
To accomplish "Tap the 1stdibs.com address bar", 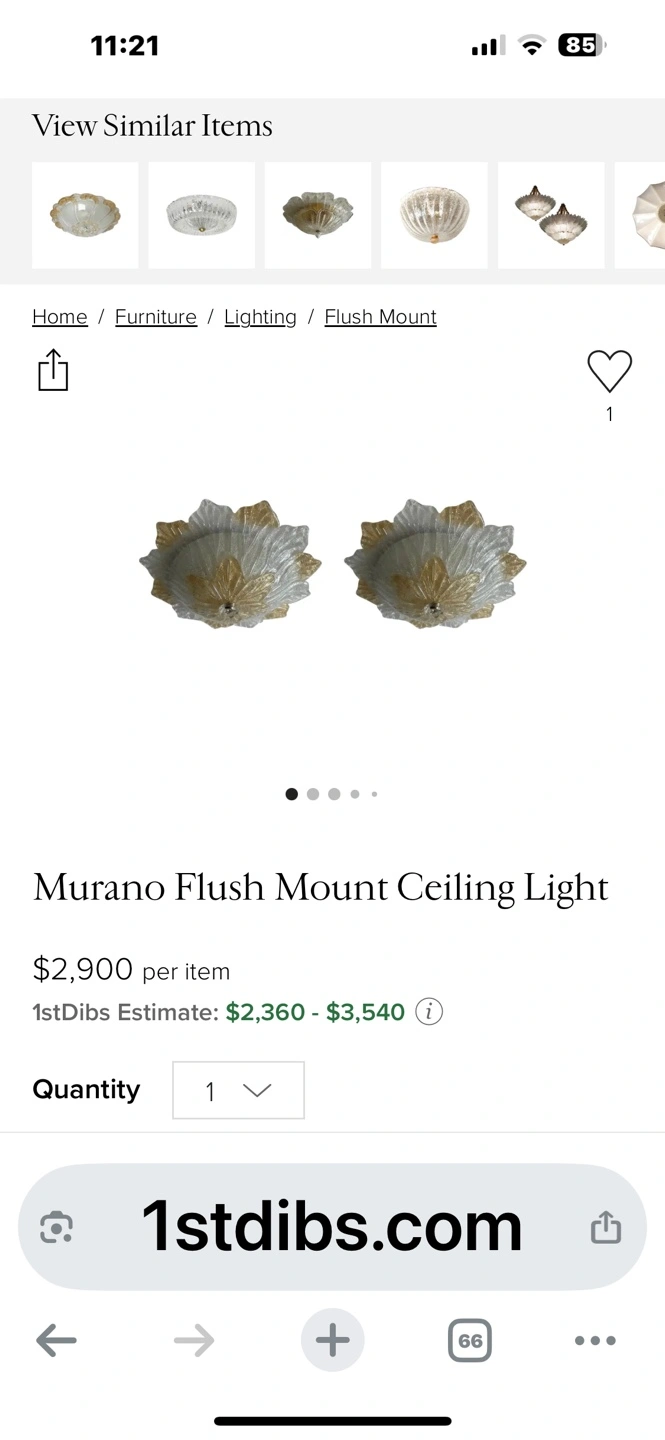I will 332,1227.
